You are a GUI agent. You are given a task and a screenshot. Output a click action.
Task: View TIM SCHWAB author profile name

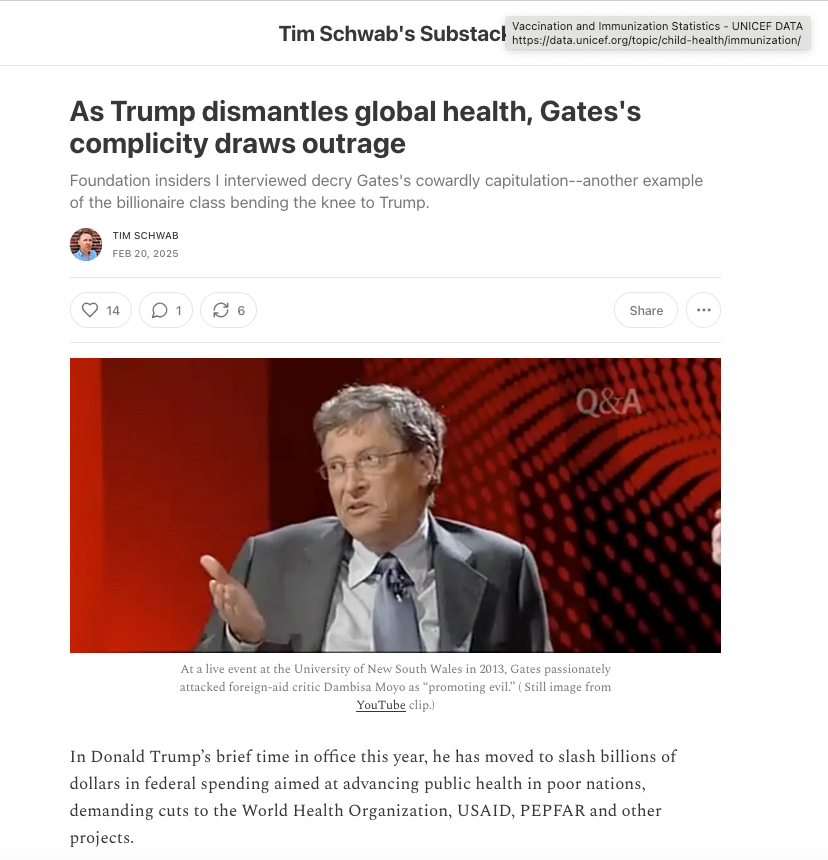coord(145,236)
